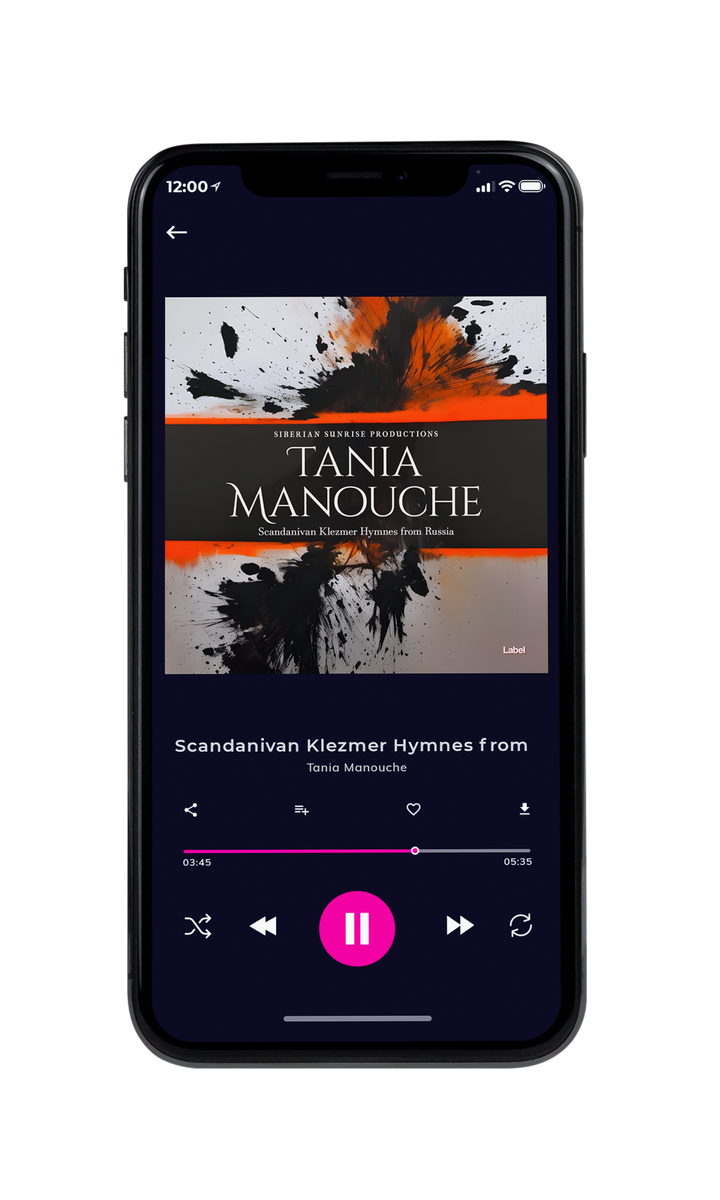Download the current track
The height and width of the screenshot is (1200, 720).
coord(524,809)
